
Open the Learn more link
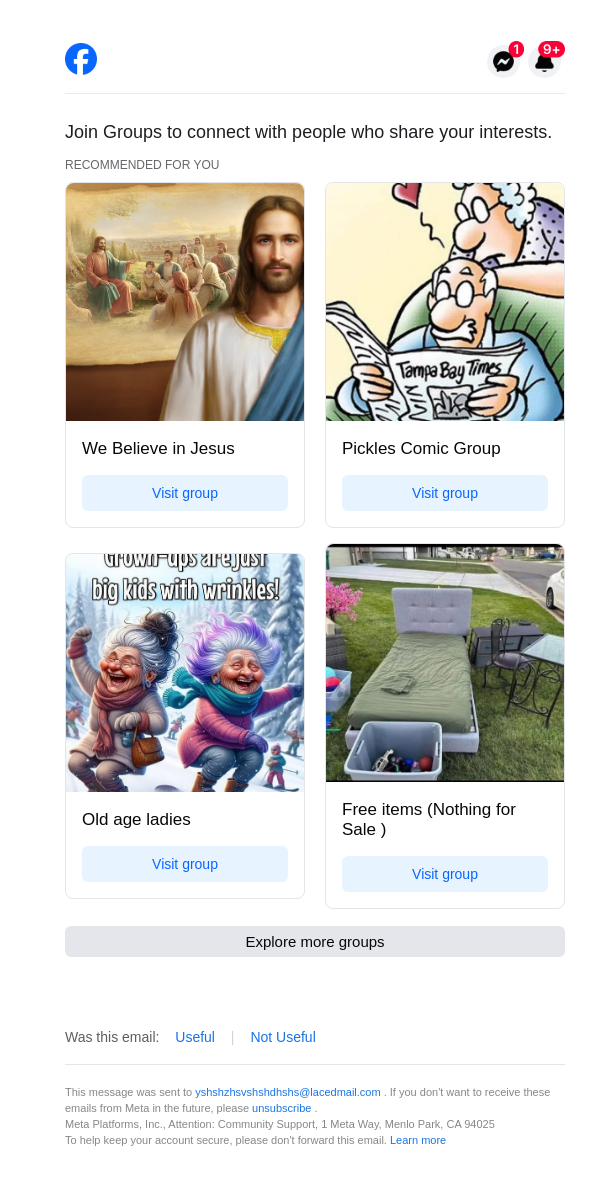(x=418, y=1140)
